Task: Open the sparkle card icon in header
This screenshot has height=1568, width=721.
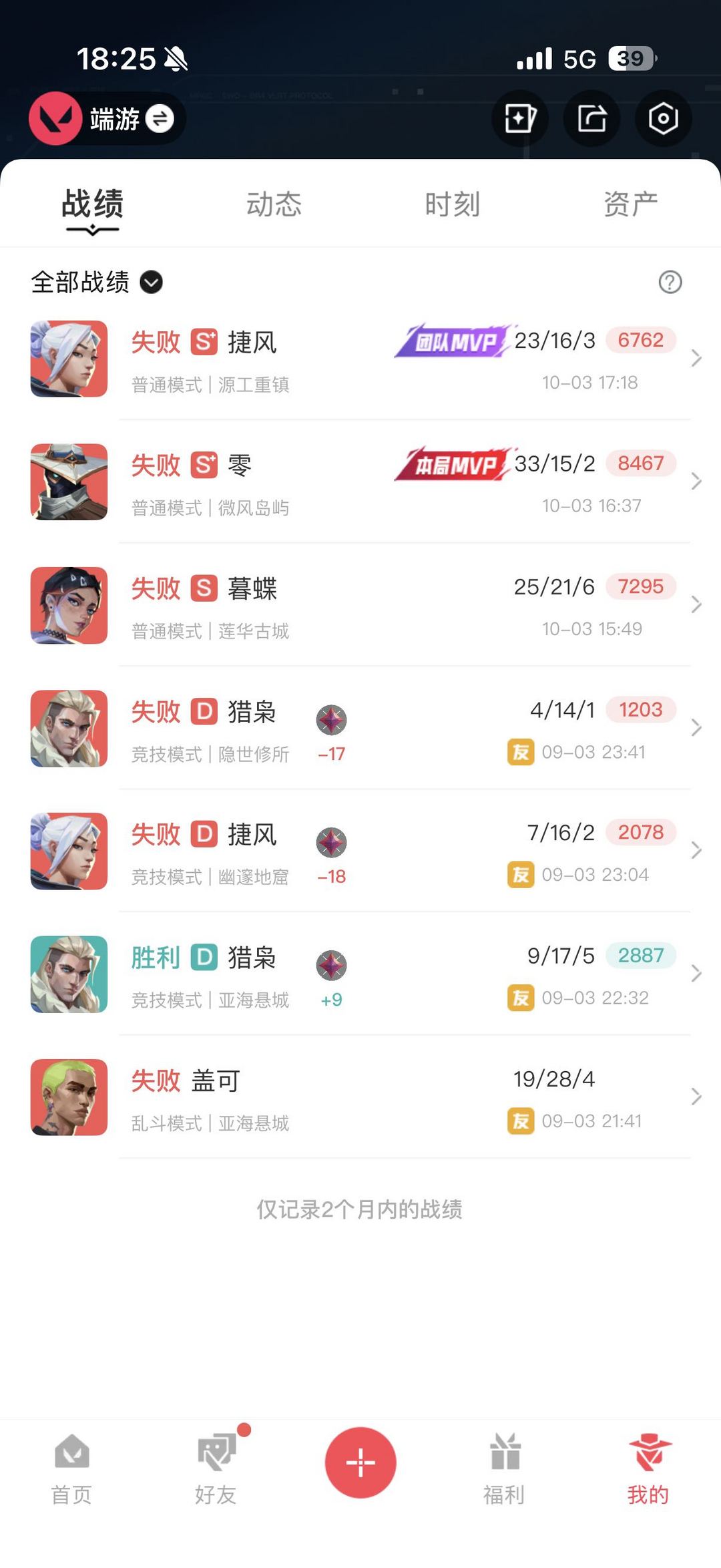Action: click(x=520, y=119)
